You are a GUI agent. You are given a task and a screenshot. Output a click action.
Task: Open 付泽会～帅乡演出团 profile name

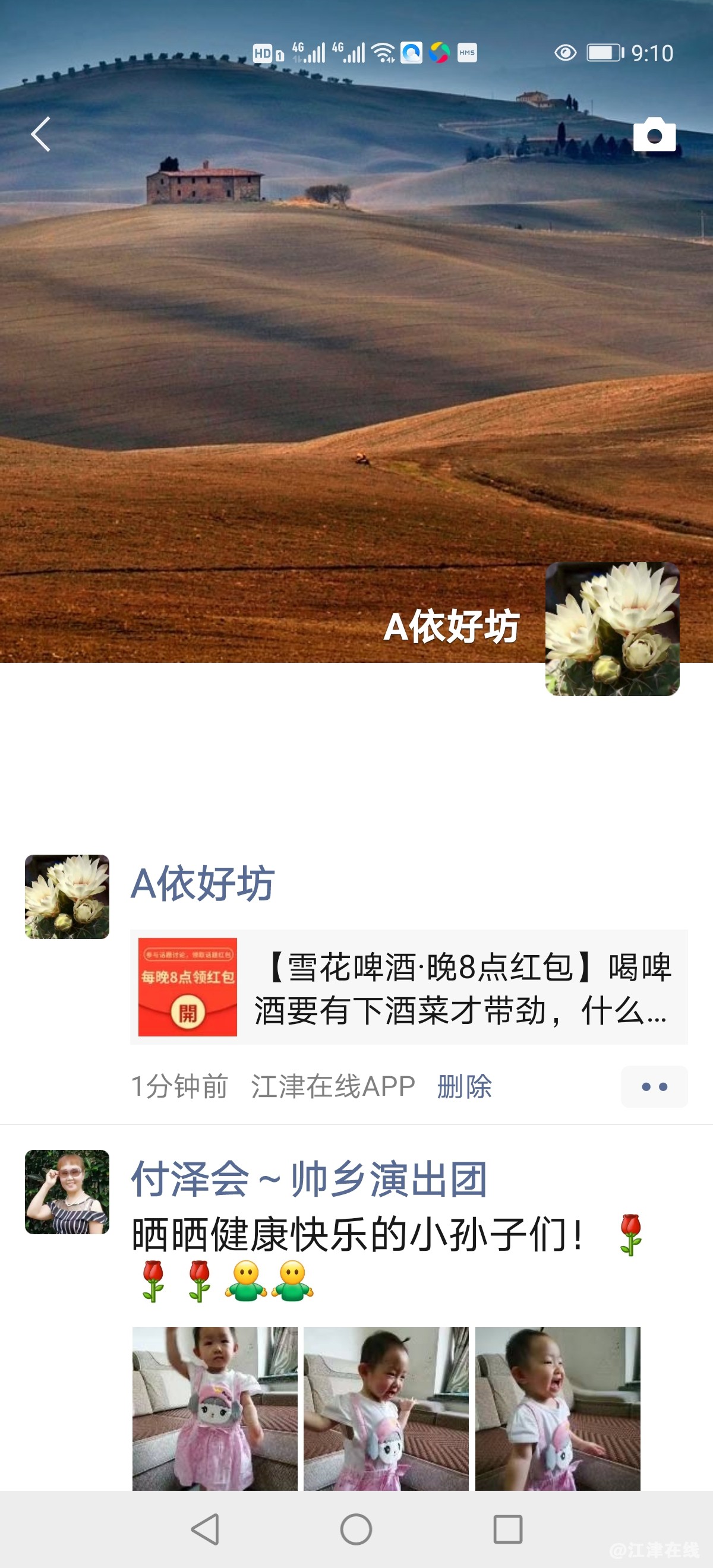coord(310,1179)
